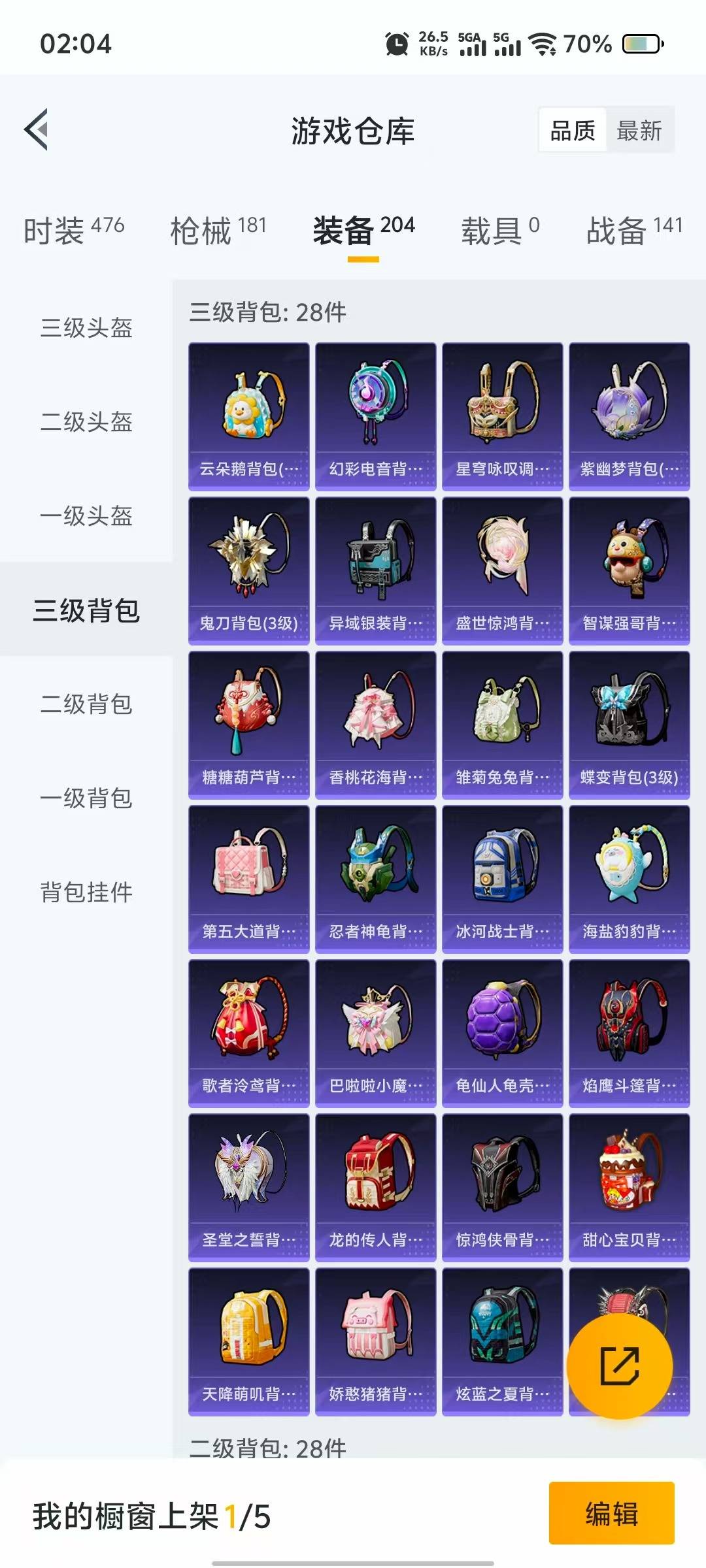View the 蝶变背包(3级) item
This screenshot has width=706, height=1568.
click(630, 725)
